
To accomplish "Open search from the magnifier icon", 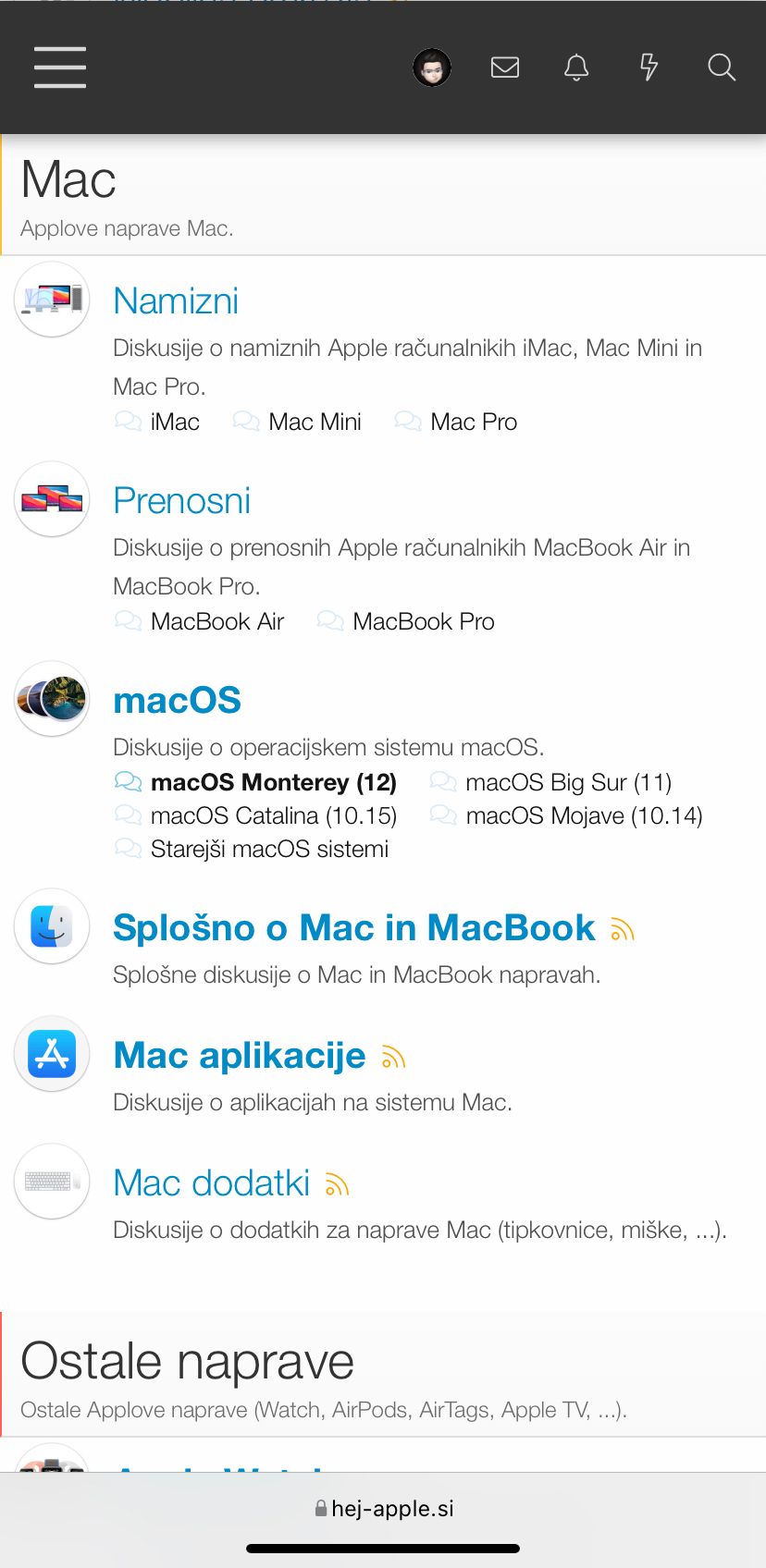I will [722, 67].
